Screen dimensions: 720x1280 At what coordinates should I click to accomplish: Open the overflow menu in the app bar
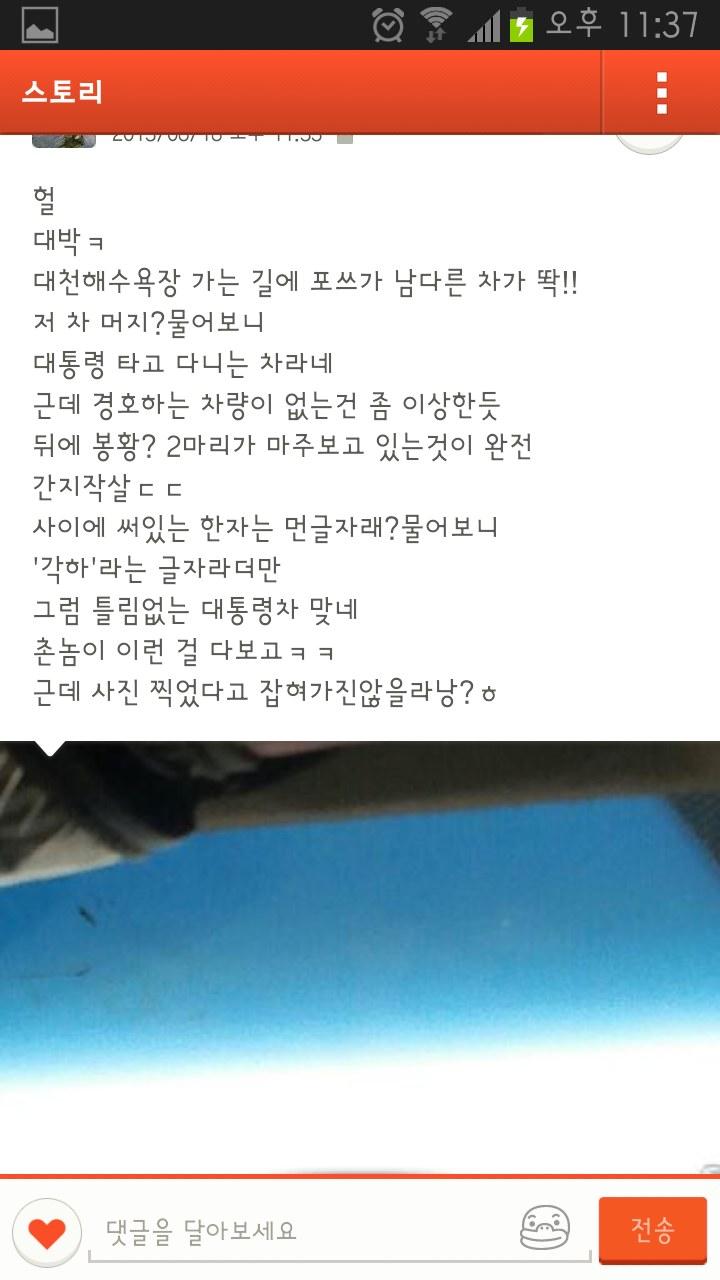661,93
